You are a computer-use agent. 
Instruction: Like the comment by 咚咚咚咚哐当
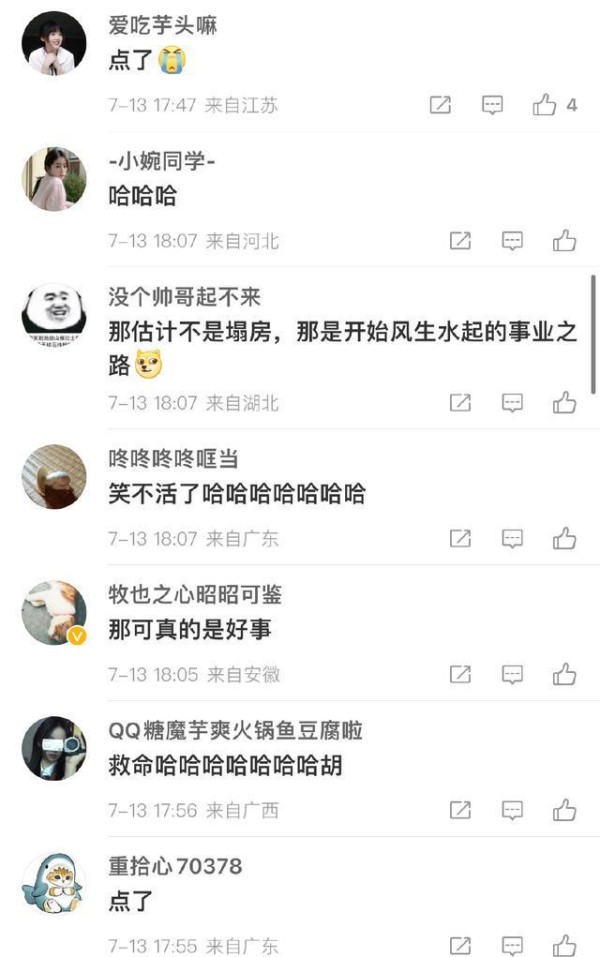coord(564,539)
